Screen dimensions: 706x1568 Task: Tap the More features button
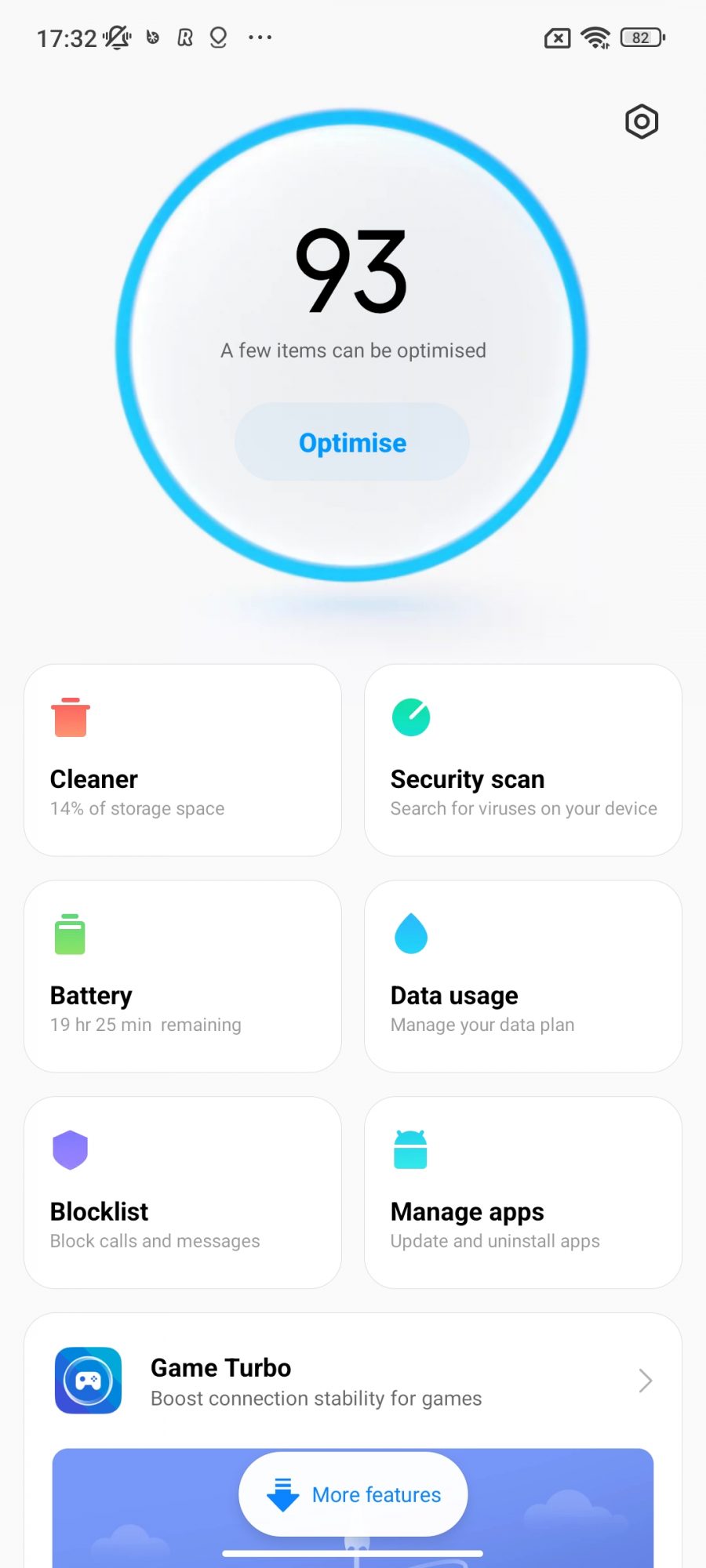click(353, 1494)
